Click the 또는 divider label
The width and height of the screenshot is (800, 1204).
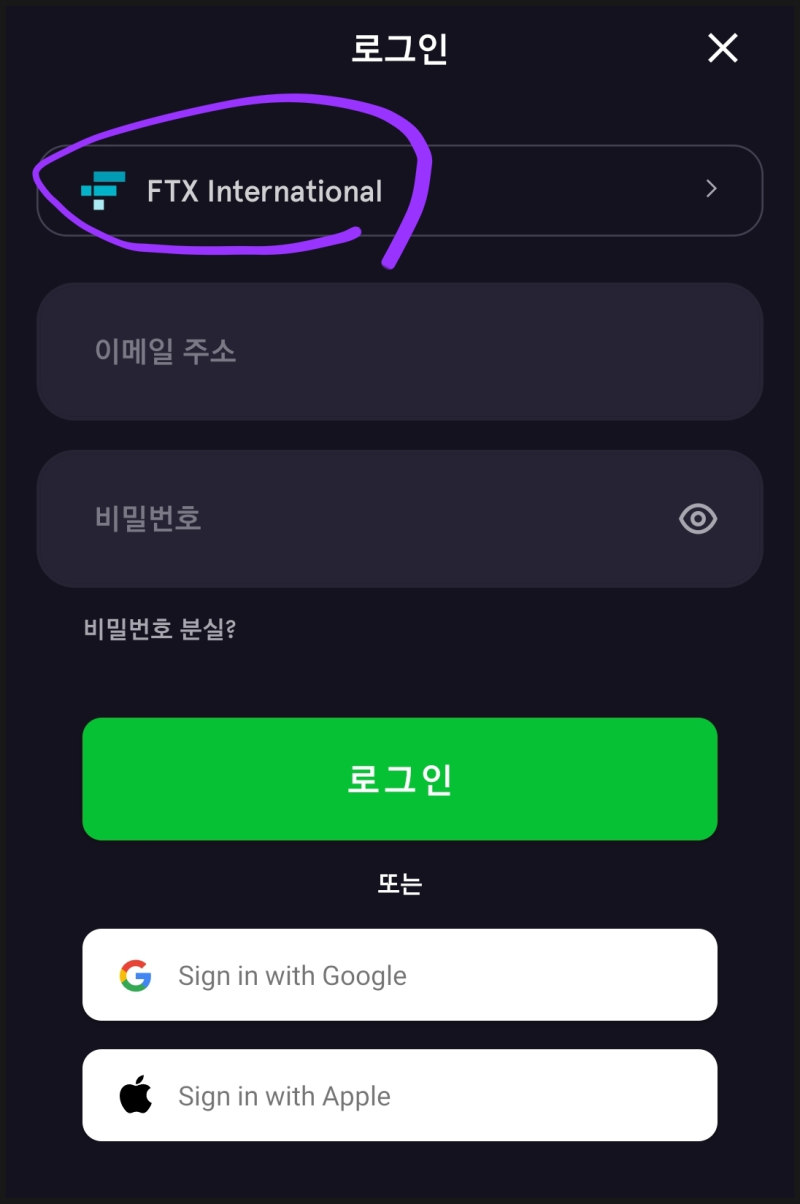[x=399, y=884]
